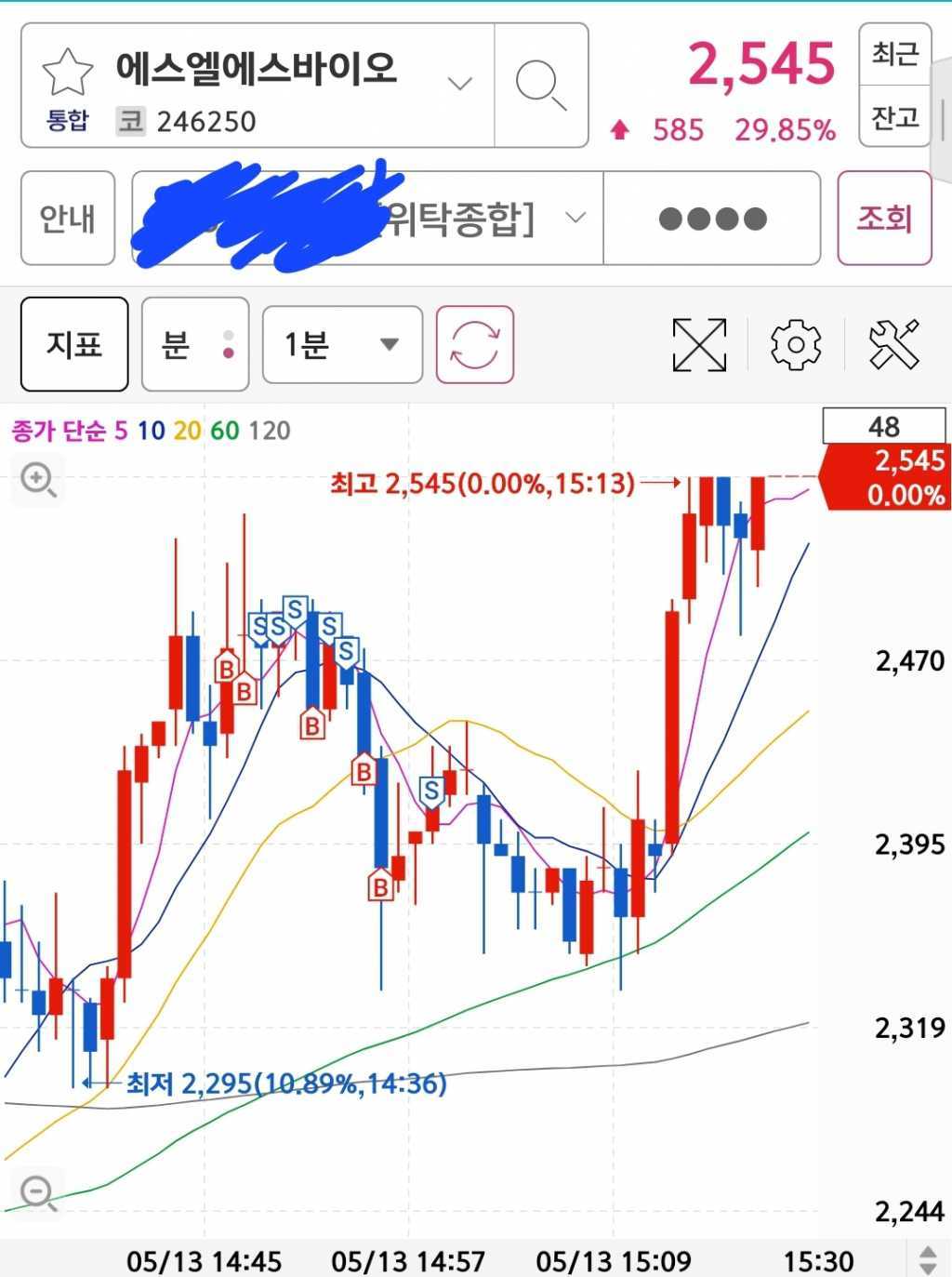952x1277 pixels.
Task: Expand the stock name dropdown
Action: 459,84
